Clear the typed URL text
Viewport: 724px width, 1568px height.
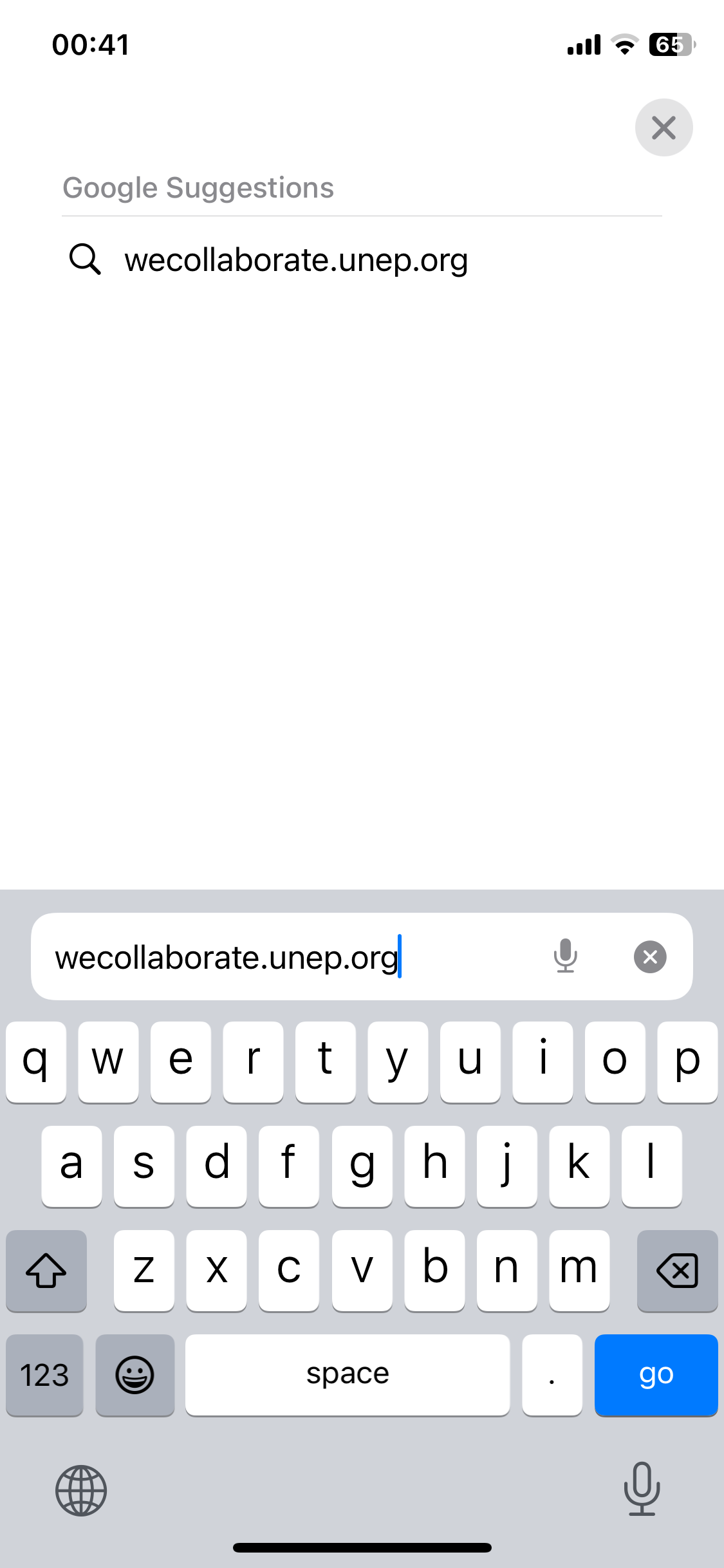coord(650,957)
